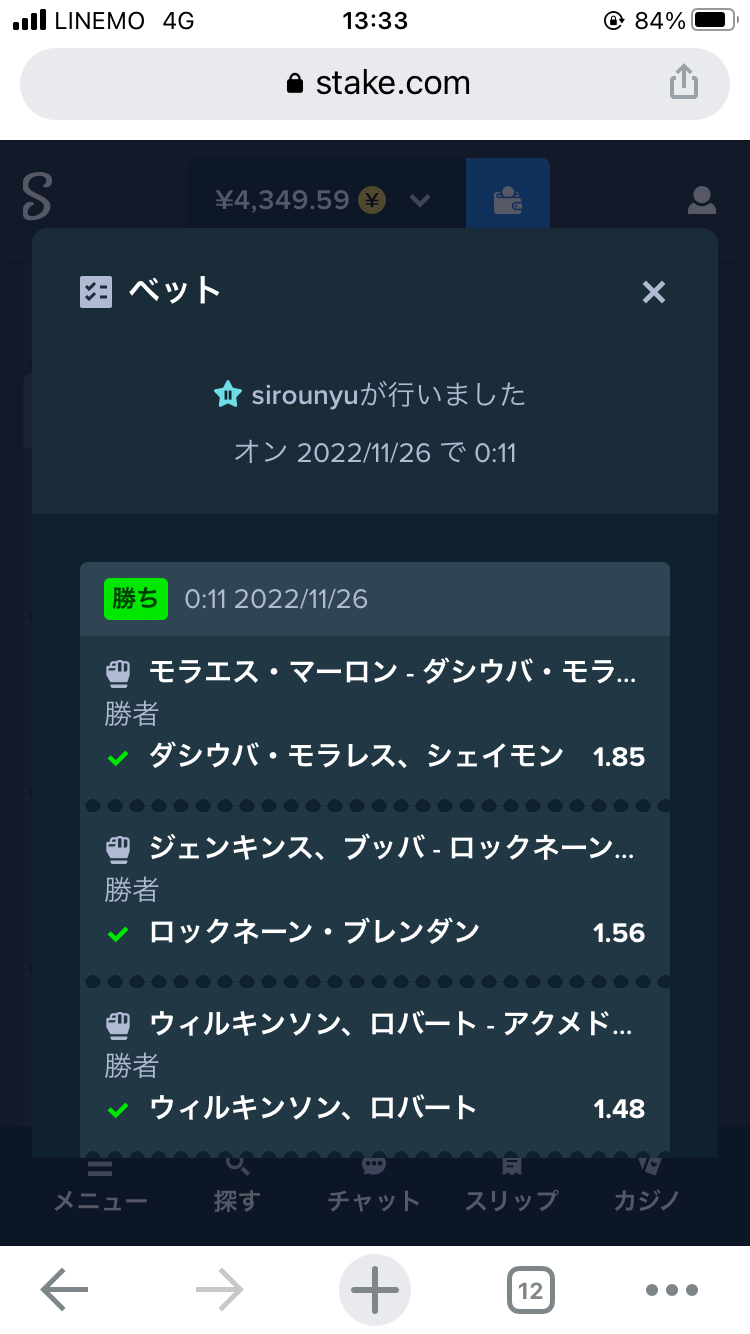Open sirounyu's profile link
750x1334 pixels.
coord(304,395)
